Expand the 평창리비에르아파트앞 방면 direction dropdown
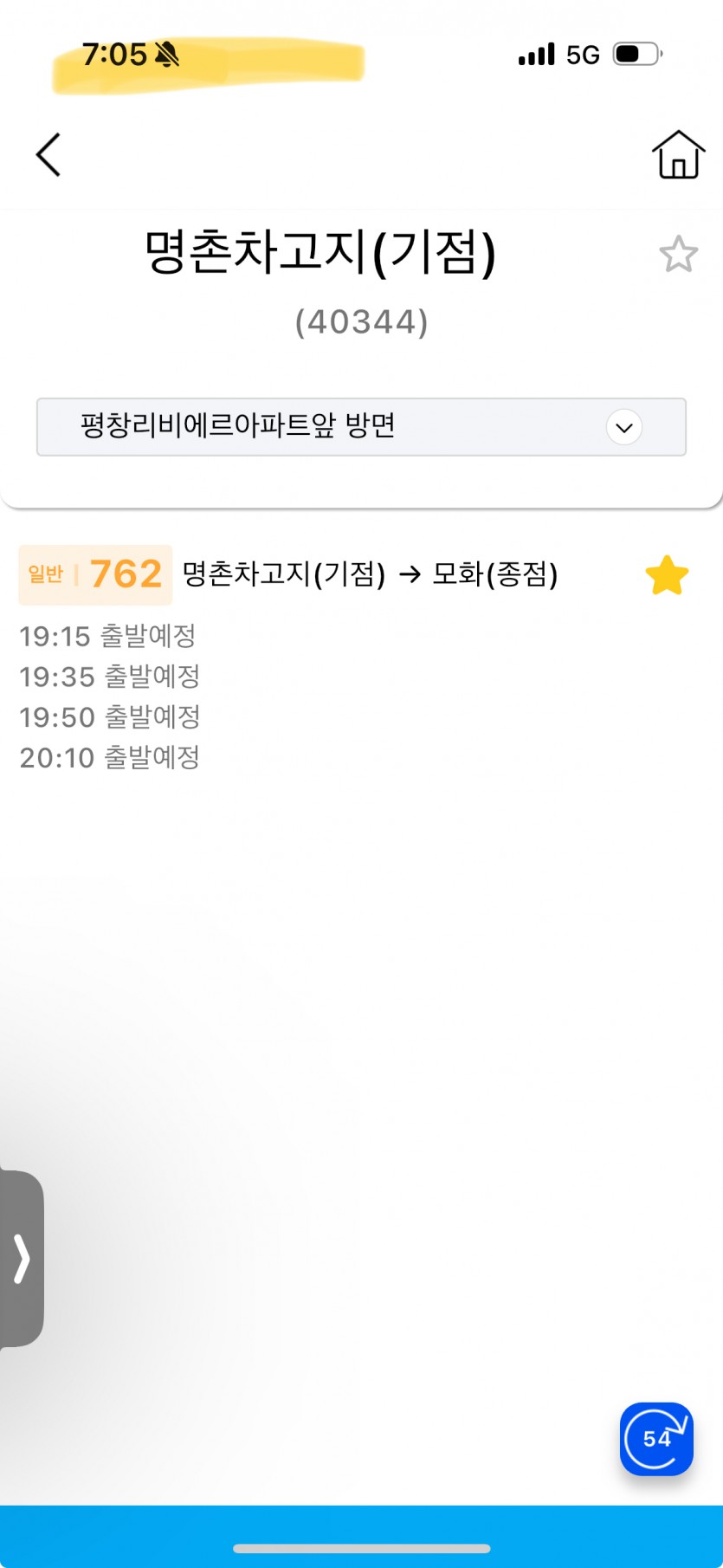Viewport: 723px width, 1568px height. (623, 427)
